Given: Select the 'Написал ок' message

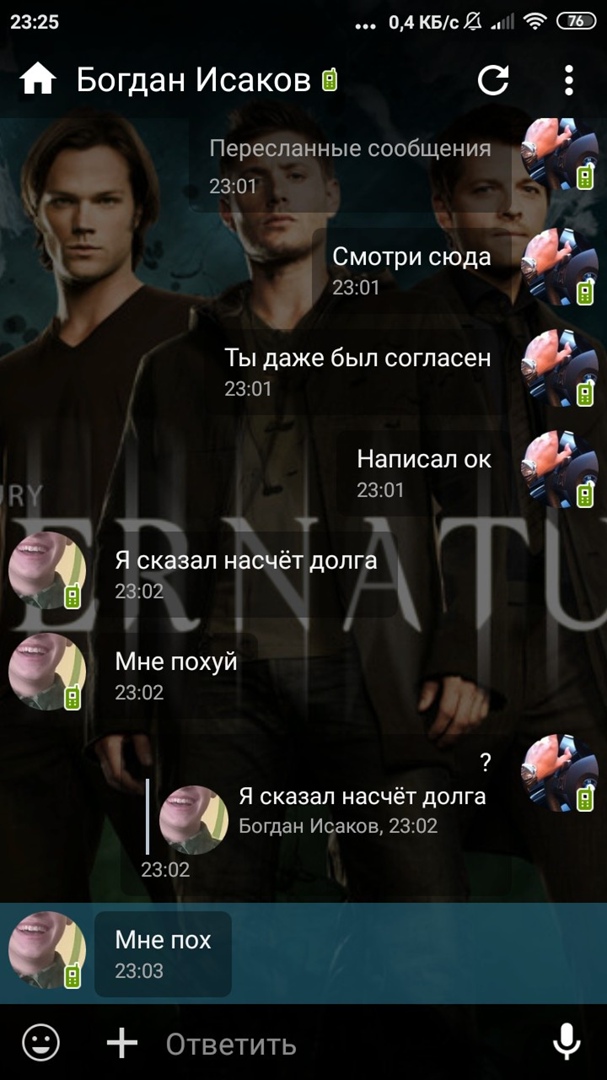Looking at the screenshot, I should pyautogui.click(x=424, y=472).
